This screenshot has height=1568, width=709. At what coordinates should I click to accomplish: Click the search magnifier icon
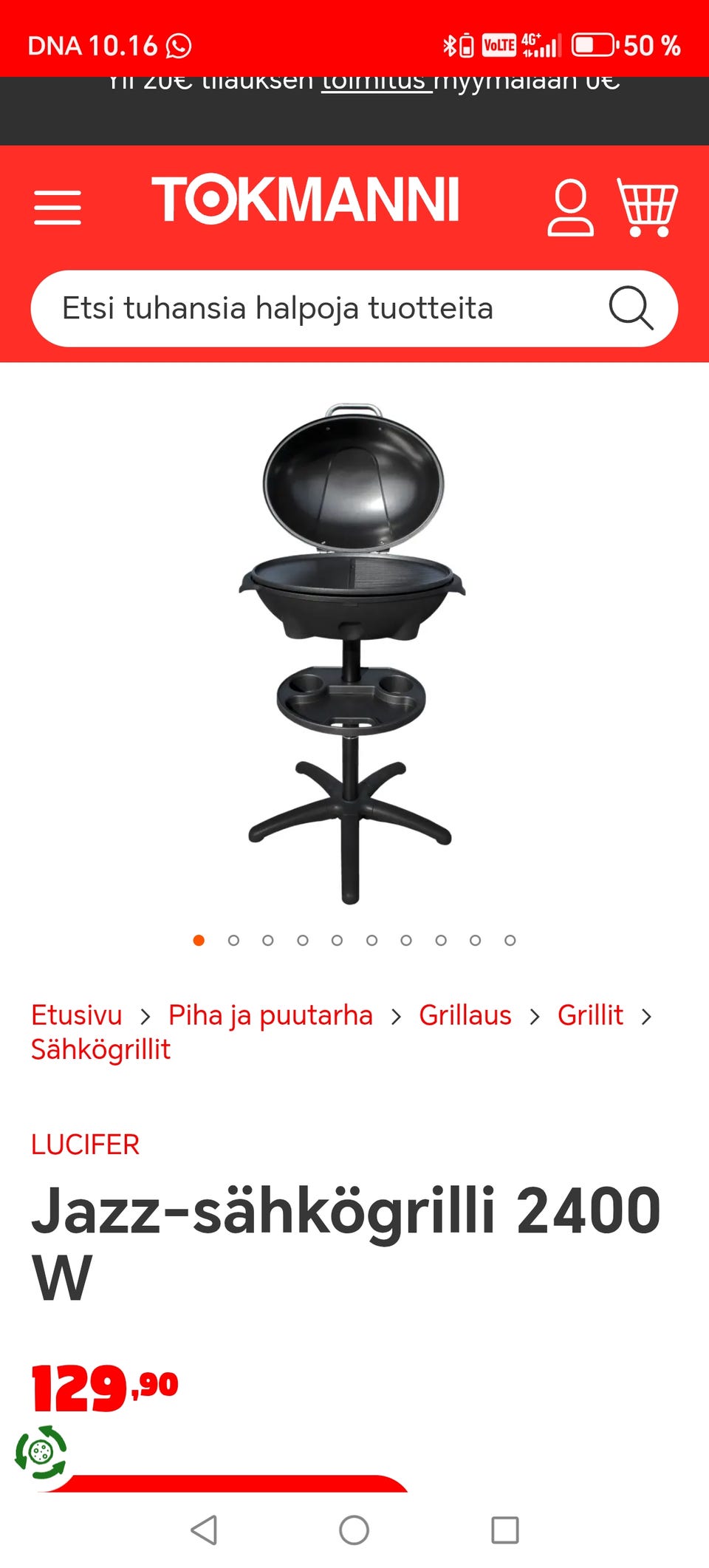click(x=631, y=308)
